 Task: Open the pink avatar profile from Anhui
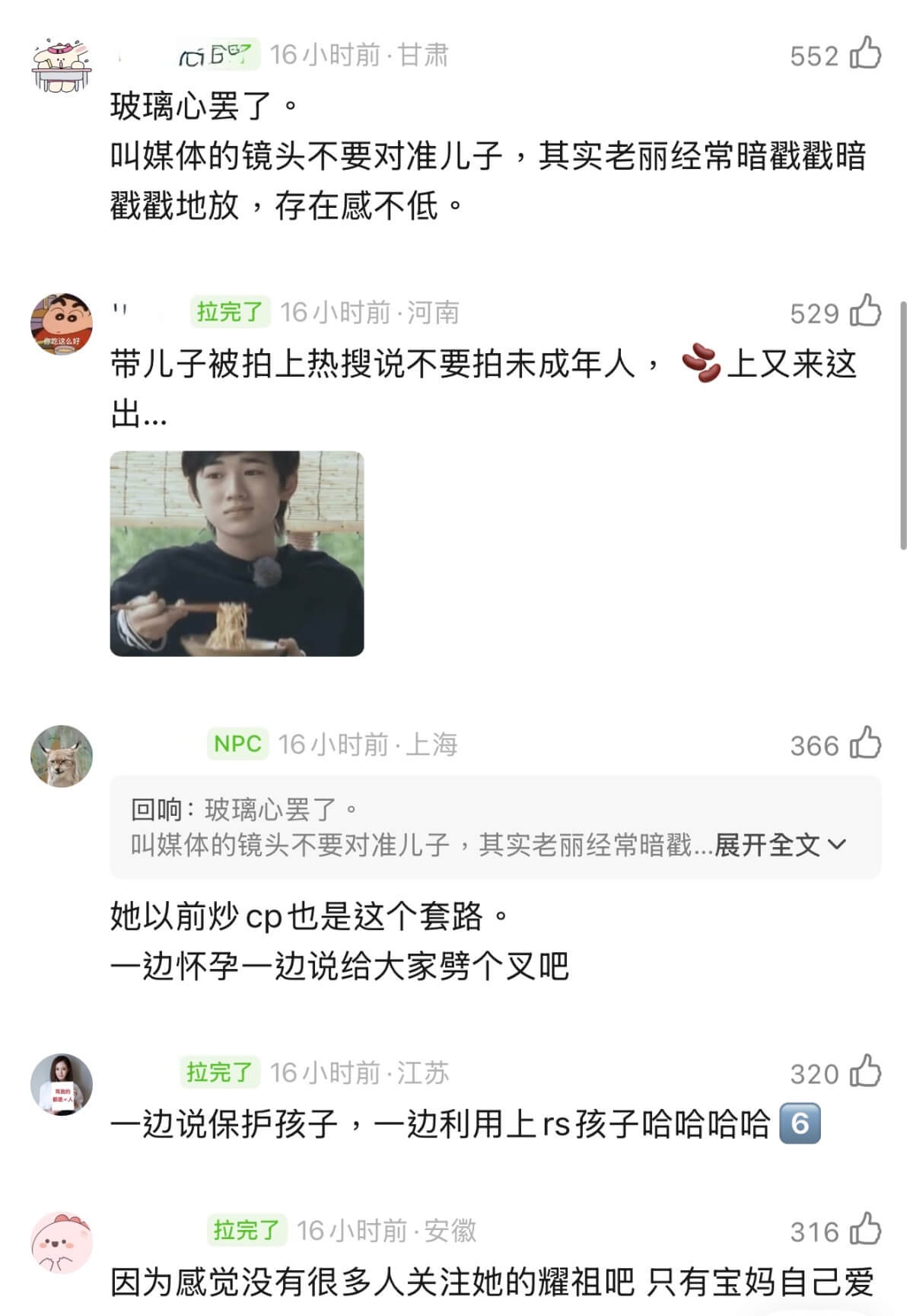coord(62,1242)
